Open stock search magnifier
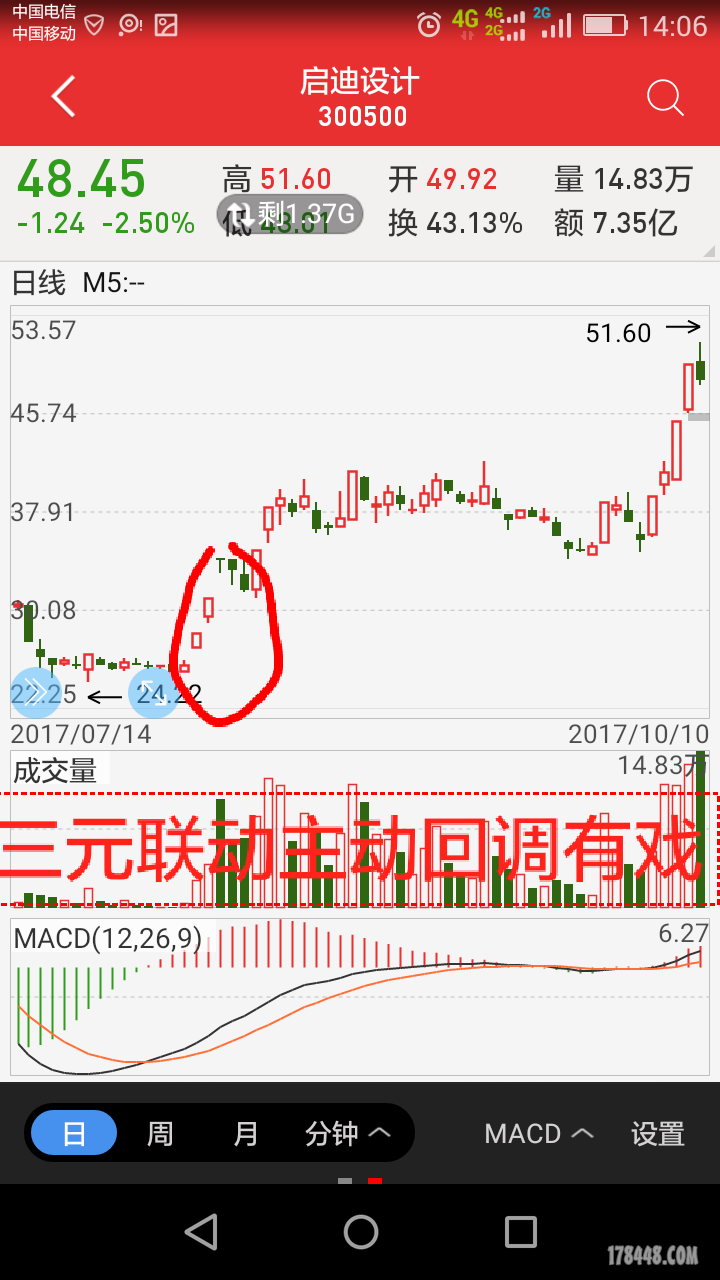 pos(664,97)
